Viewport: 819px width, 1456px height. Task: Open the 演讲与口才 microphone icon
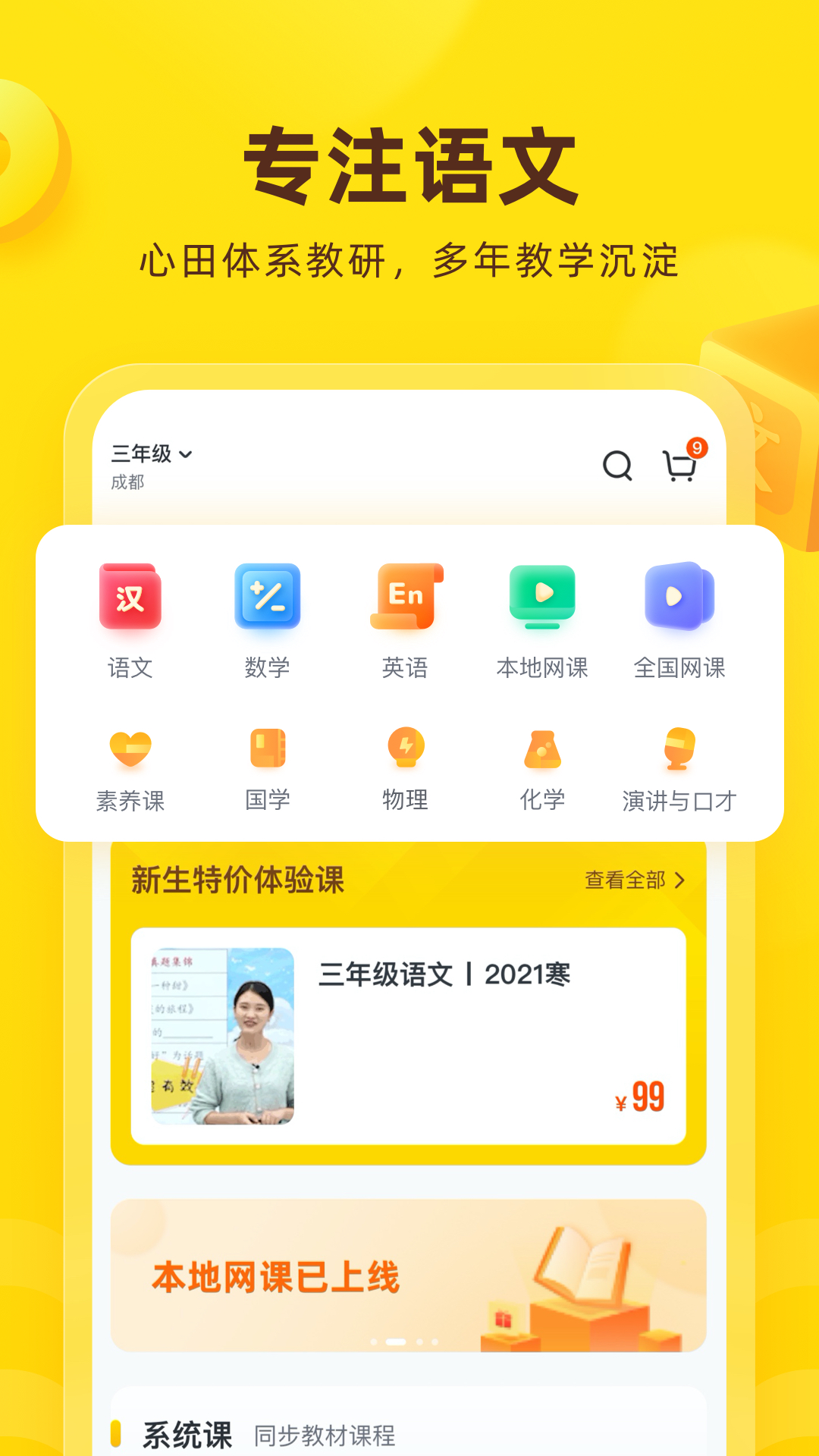pyautogui.click(x=679, y=751)
